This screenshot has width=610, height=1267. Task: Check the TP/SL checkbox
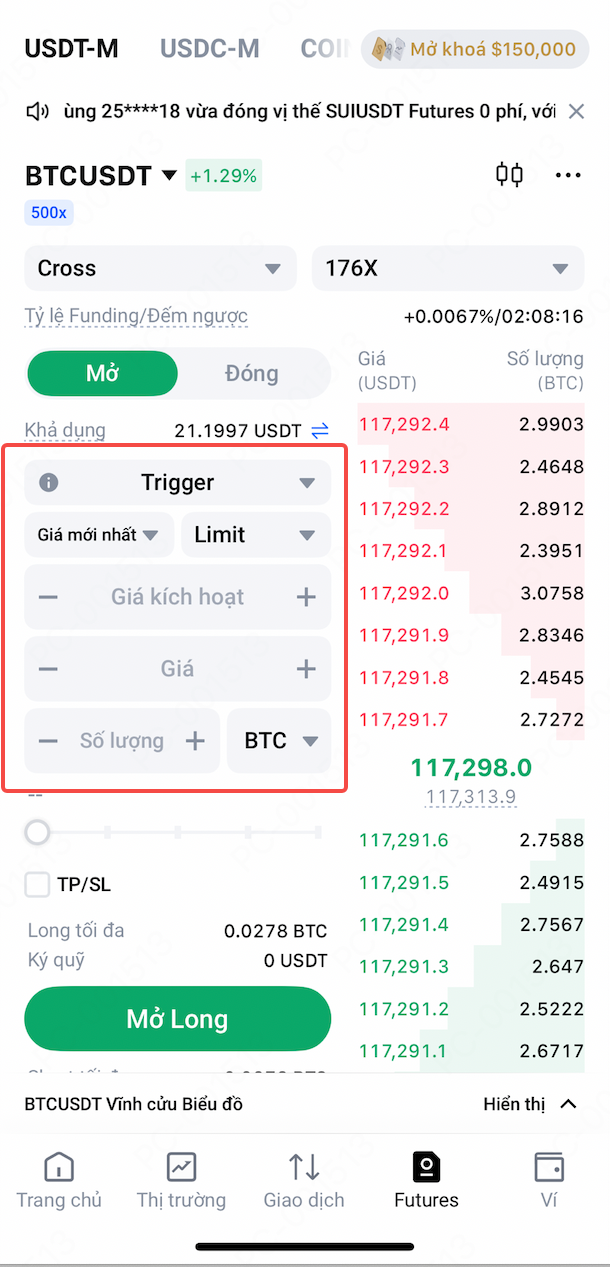[x=38, y=884]
